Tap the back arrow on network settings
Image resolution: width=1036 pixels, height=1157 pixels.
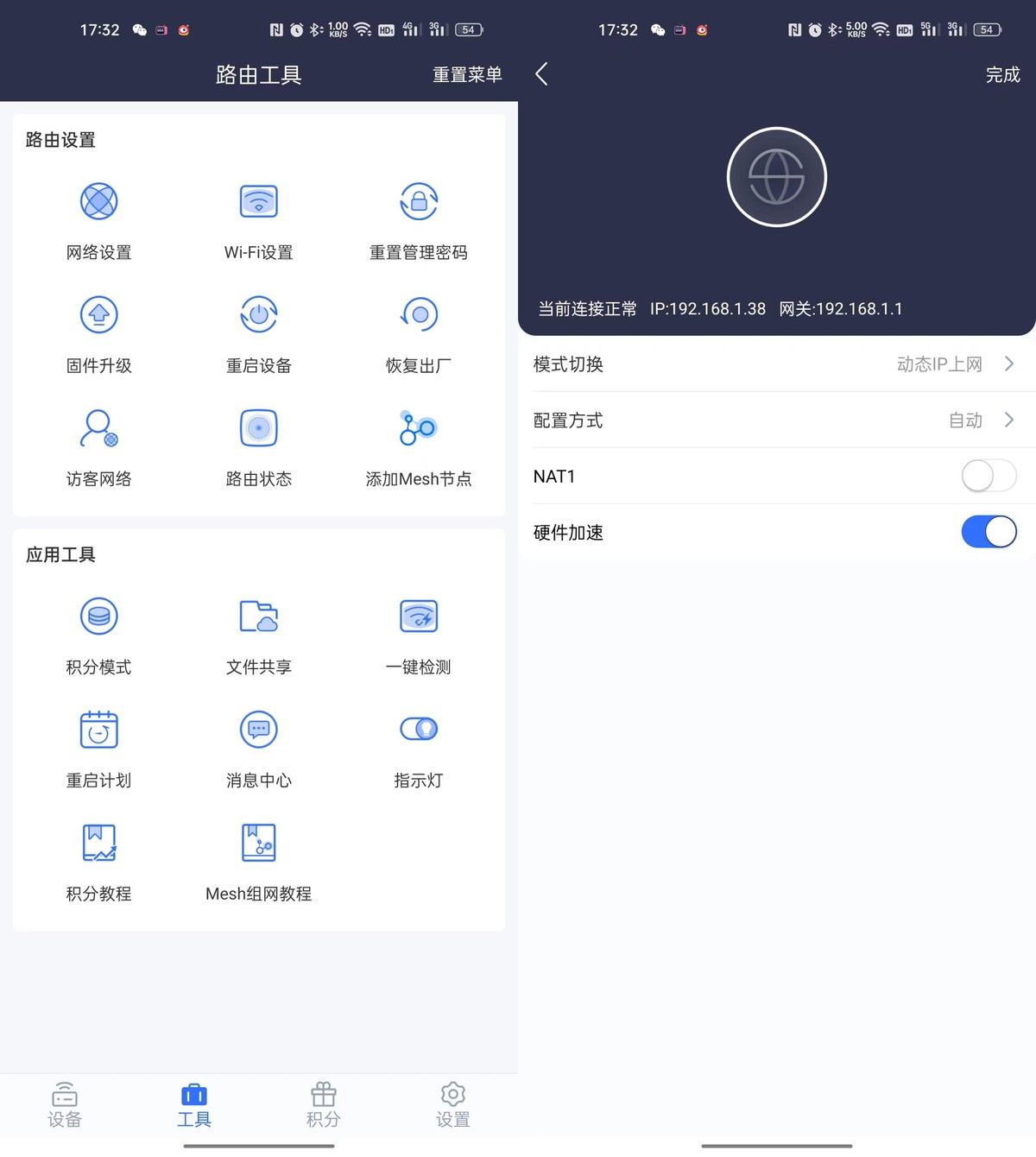(541, 74)
